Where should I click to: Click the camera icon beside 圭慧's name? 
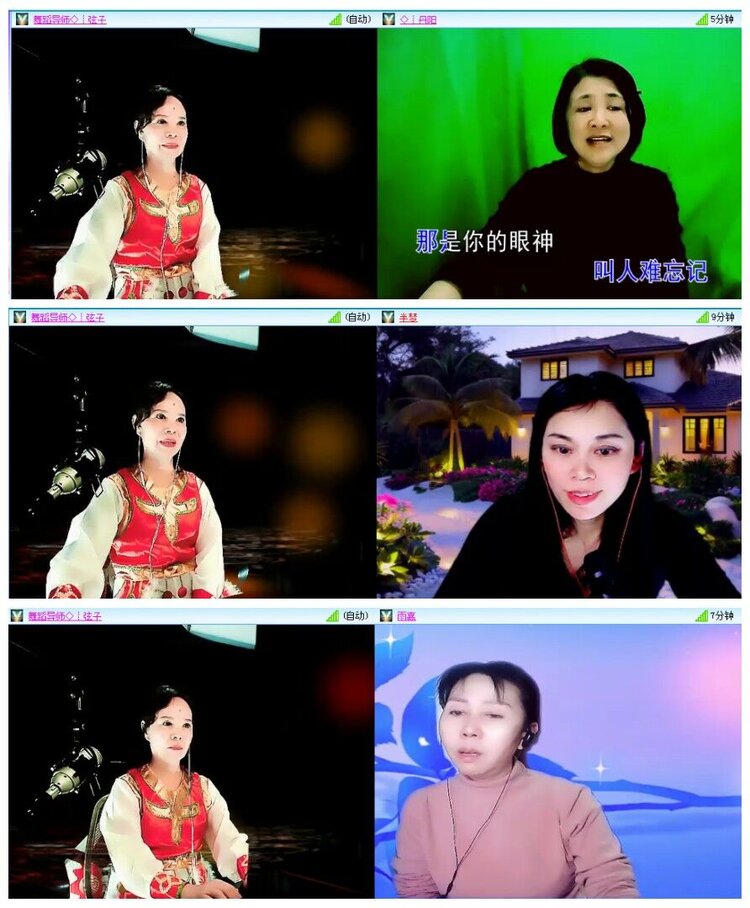click(388, 318)
